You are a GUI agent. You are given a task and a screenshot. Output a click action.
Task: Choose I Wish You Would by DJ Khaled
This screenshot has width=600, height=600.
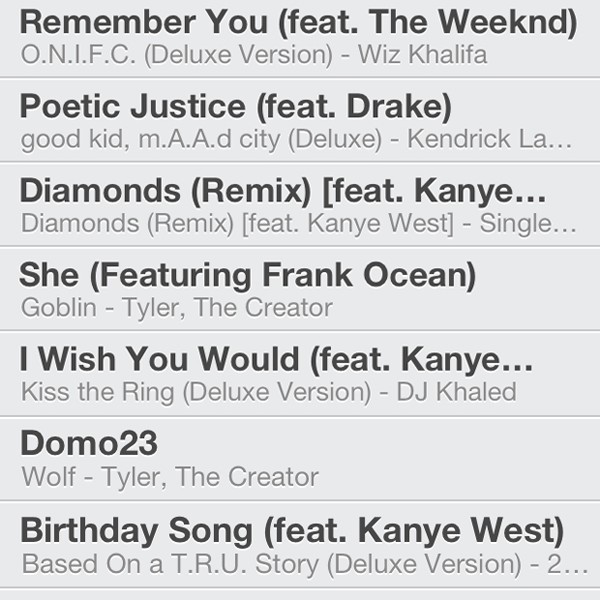tap(300, 374)
